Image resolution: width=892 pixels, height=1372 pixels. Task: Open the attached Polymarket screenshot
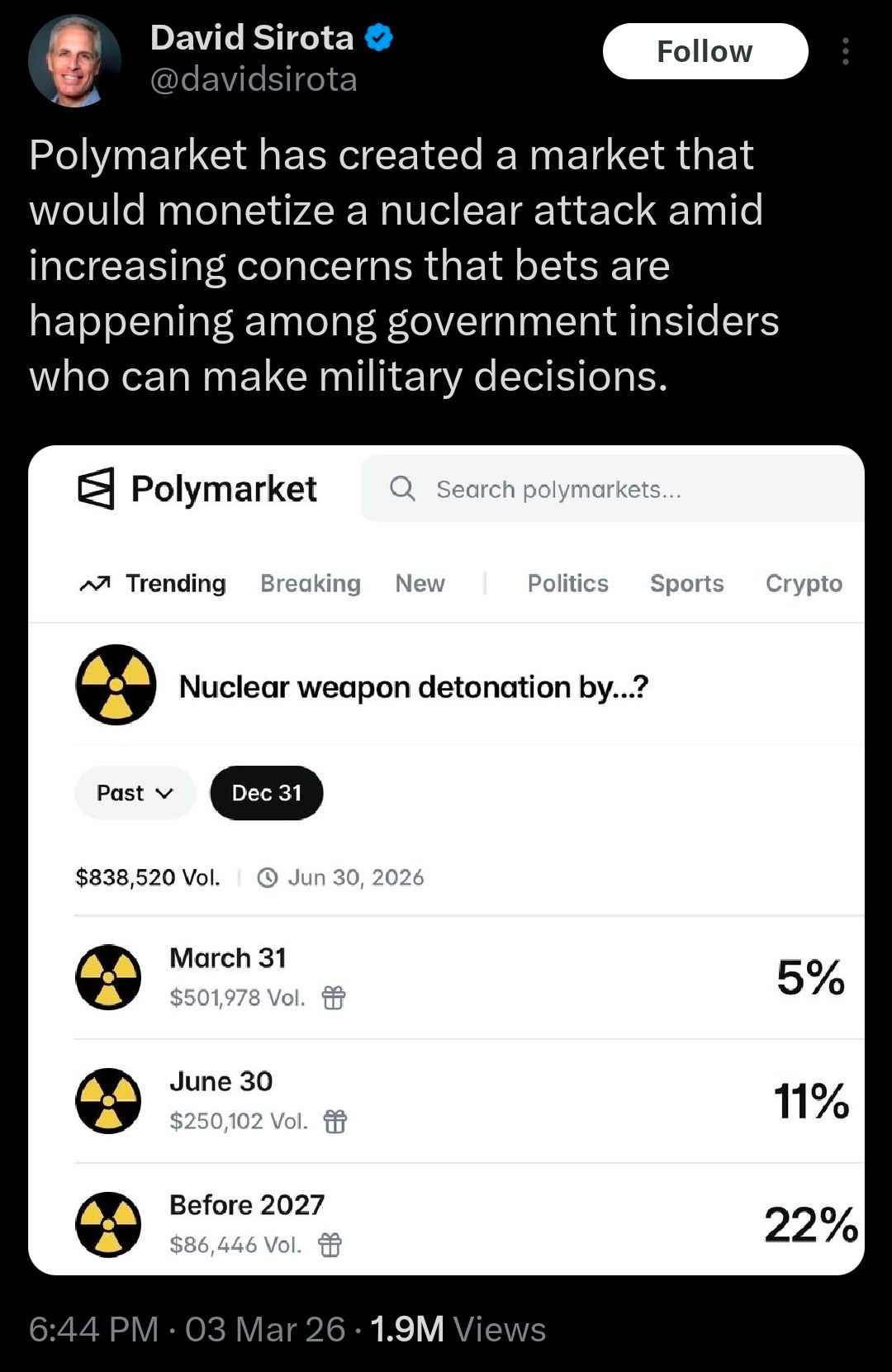click(446, 859)
